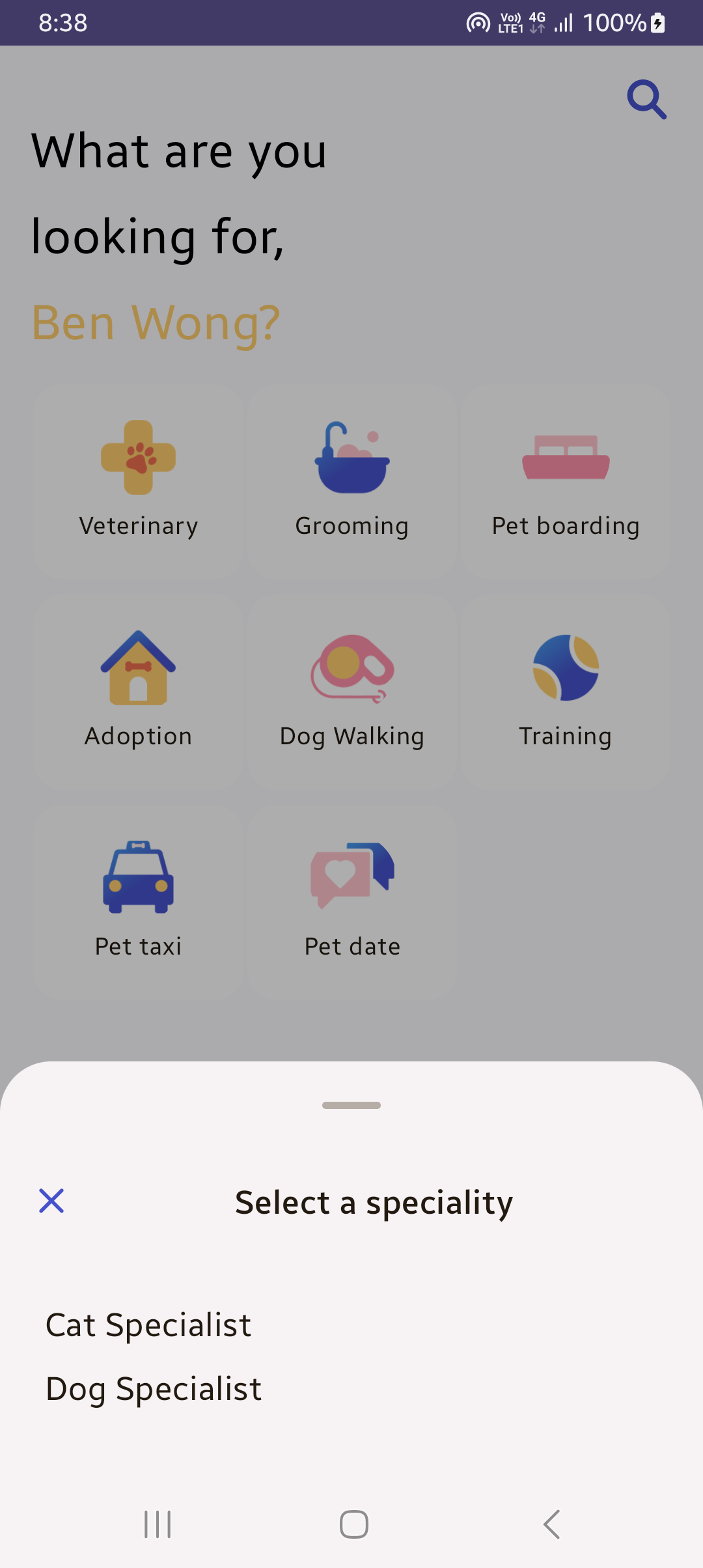The width and height of the screenshot is (703, 1568).
Task: Browse the Adoption category
Action: [x=138, y=690]
